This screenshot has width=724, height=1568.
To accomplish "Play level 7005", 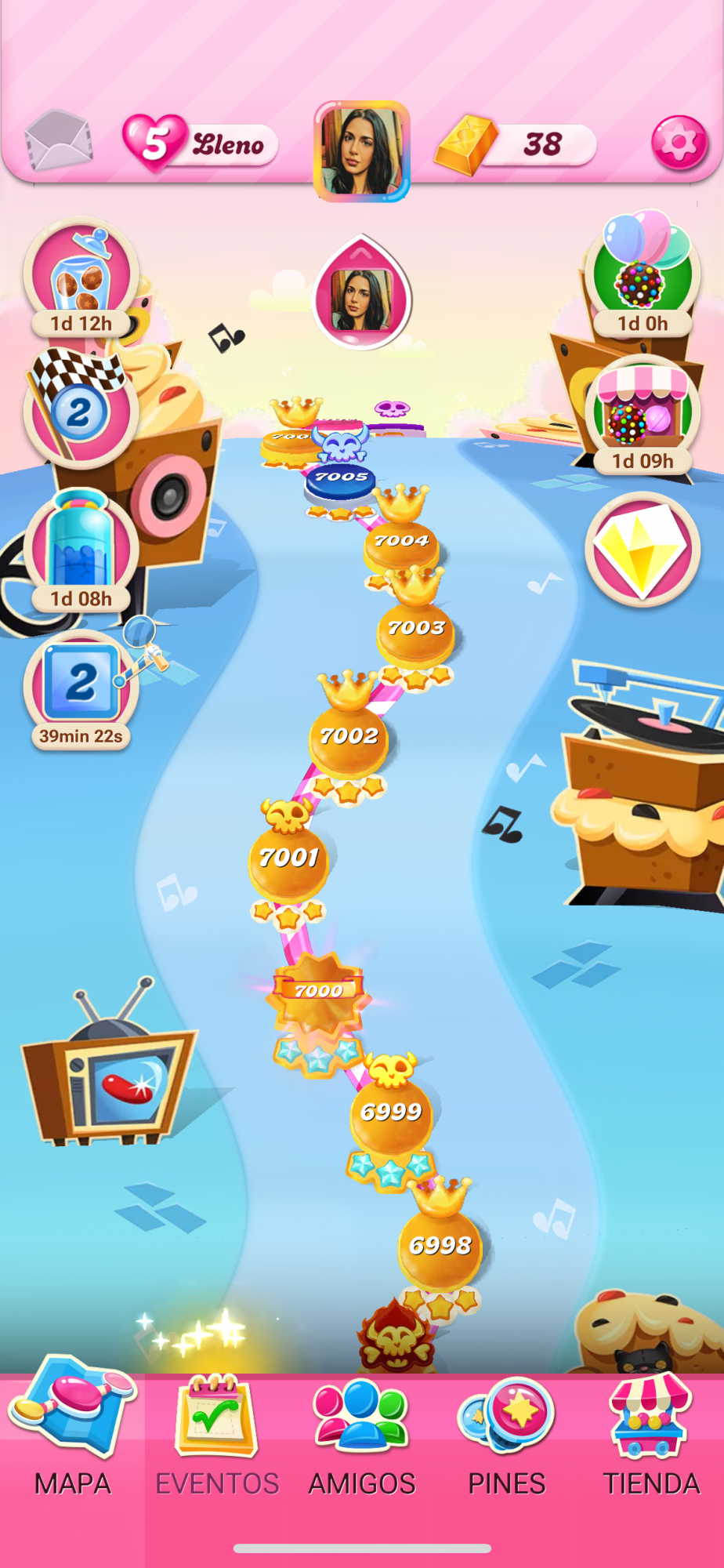I will pos(341,481).
